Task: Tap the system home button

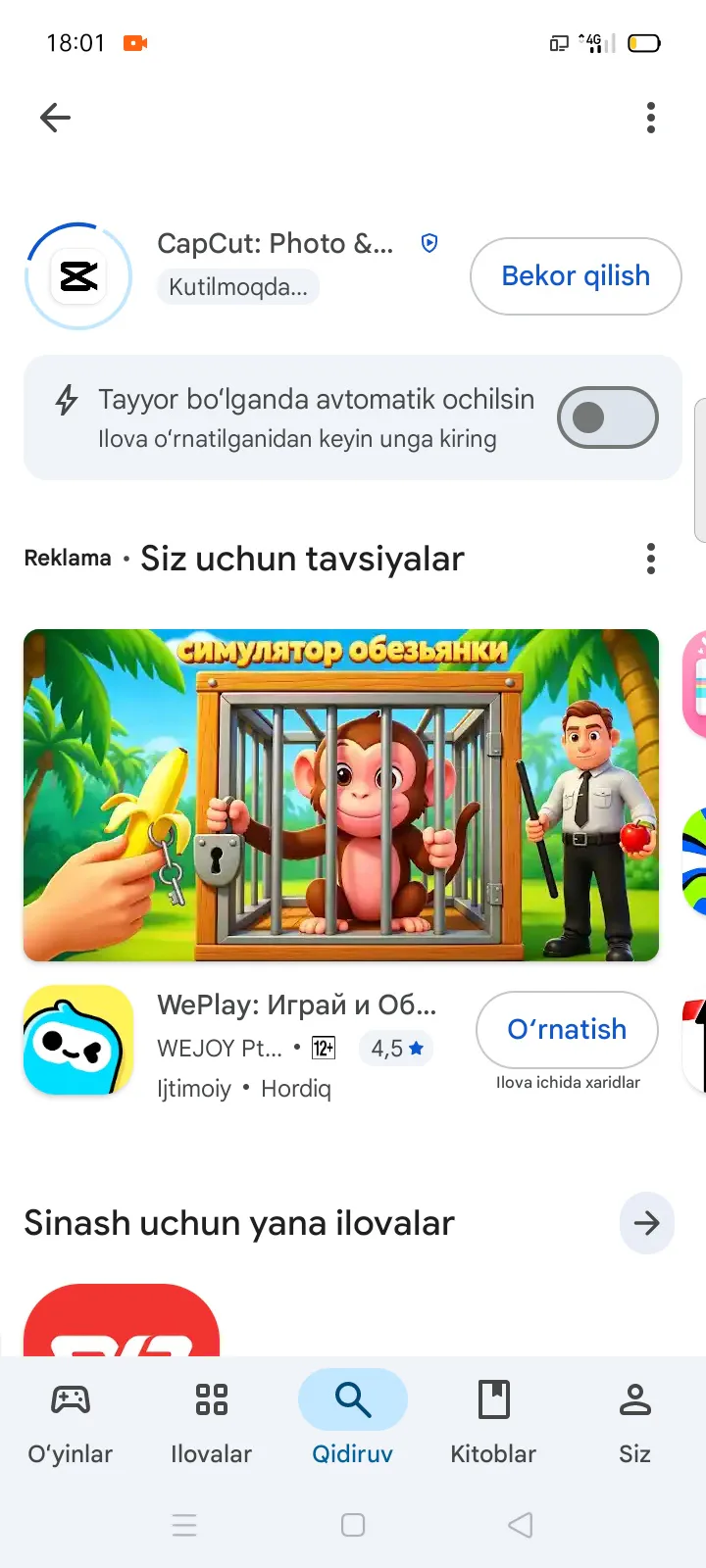Action: tap(353, 1525)
